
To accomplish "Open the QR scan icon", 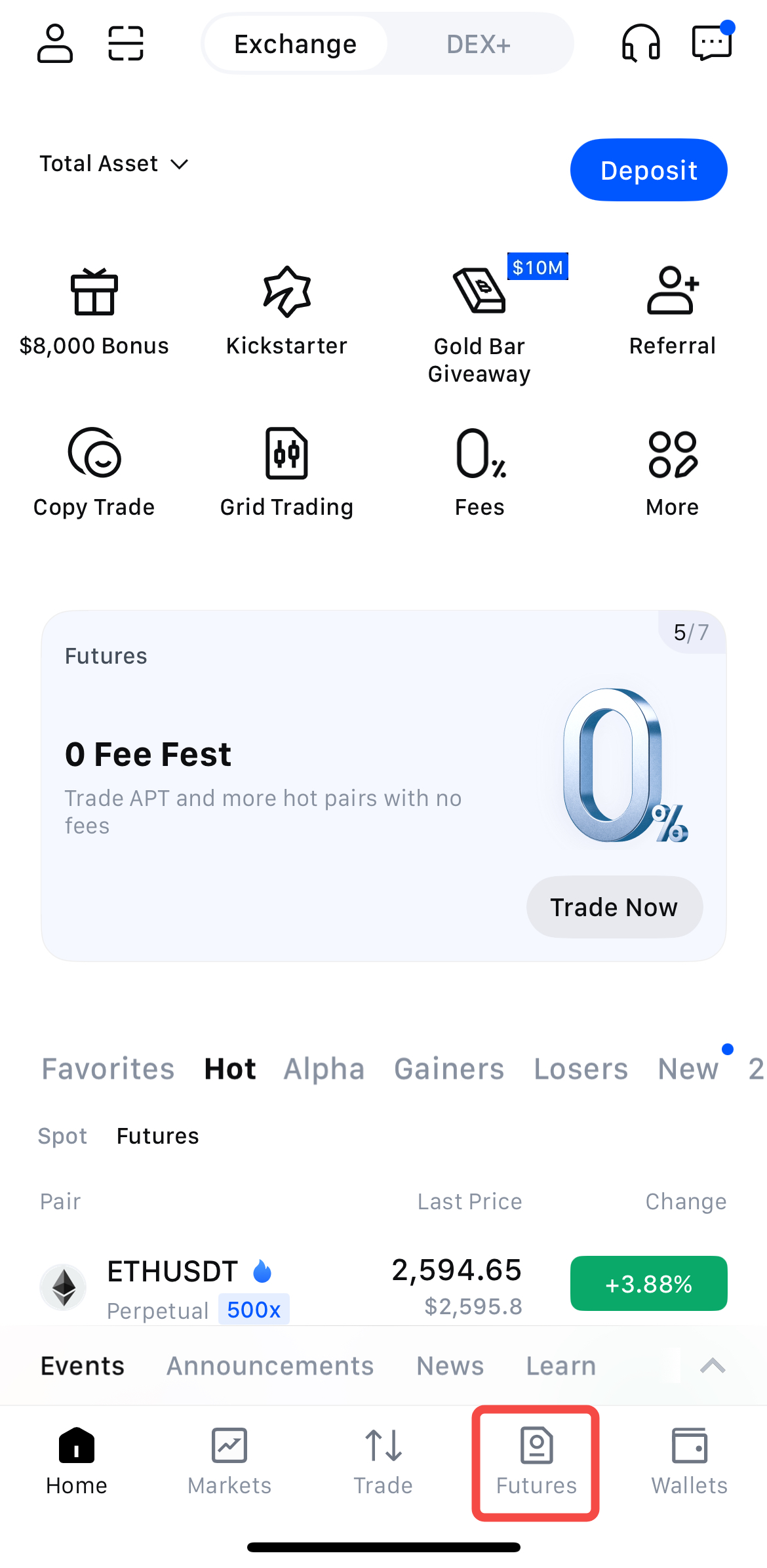I will (126, 43).
